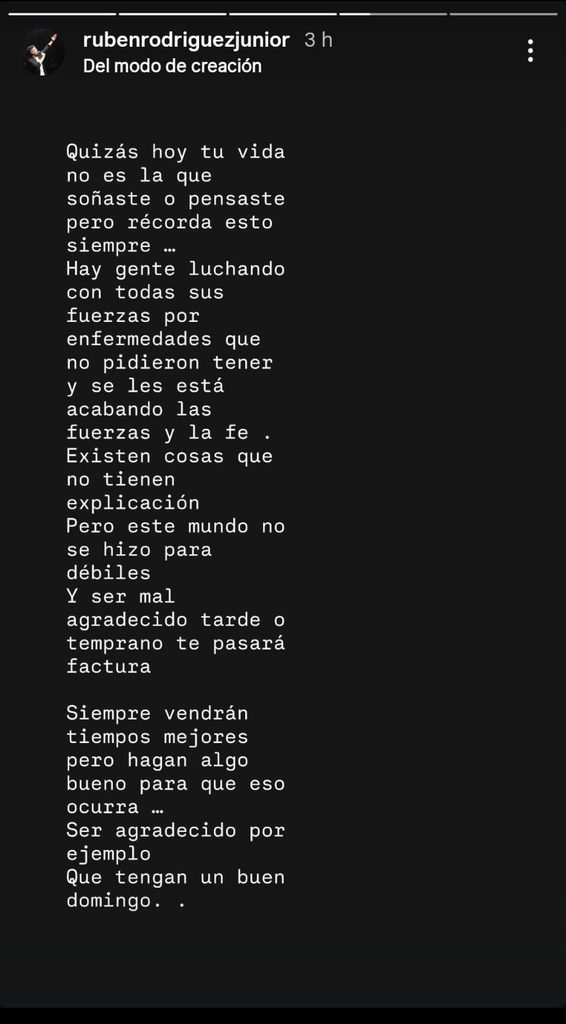
Task: Open the three-dot story options menu
Action: [530, 51]
